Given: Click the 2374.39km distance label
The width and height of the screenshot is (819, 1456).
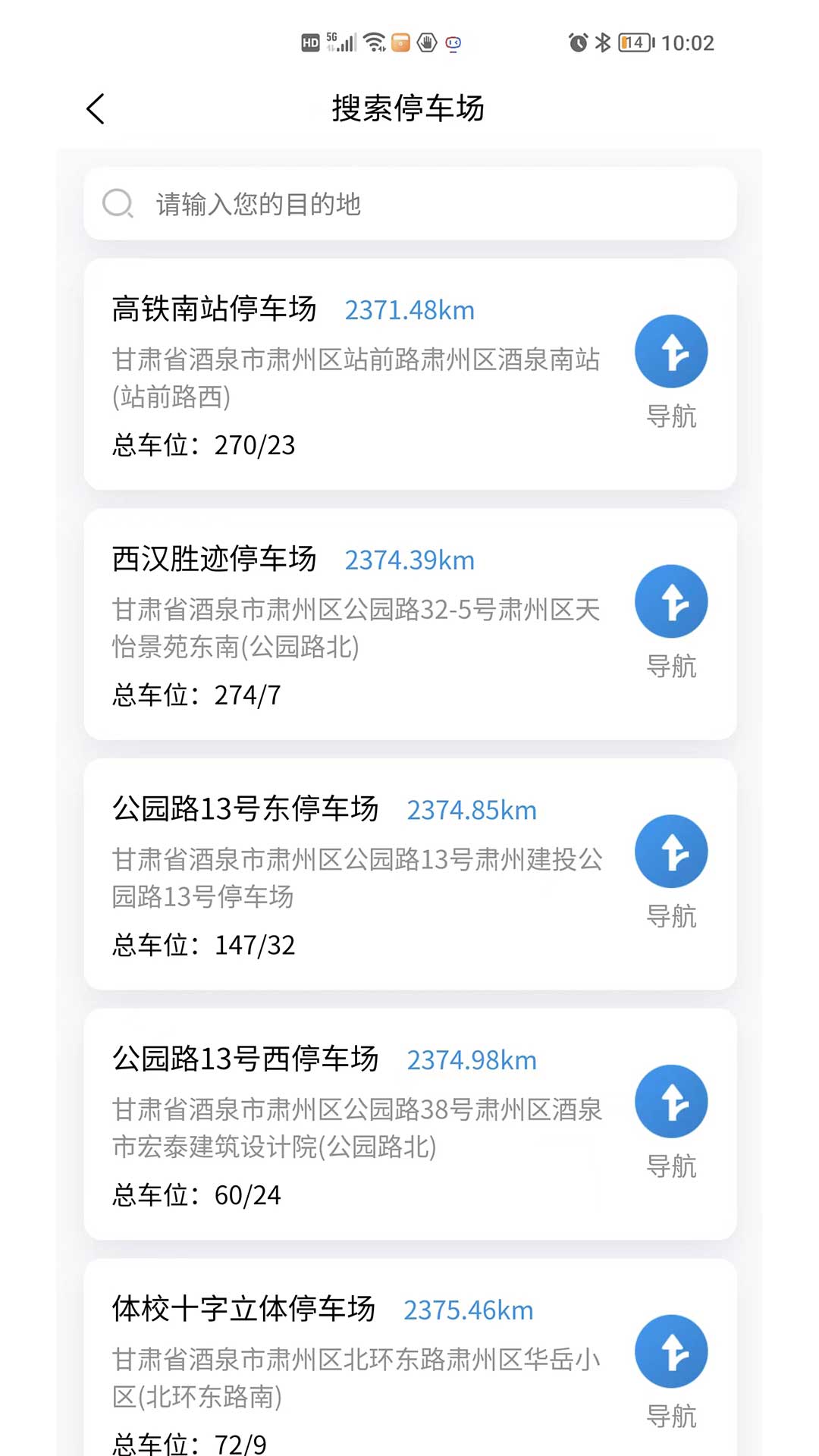Looking at the screenshot, I should [x=409, y=560].
